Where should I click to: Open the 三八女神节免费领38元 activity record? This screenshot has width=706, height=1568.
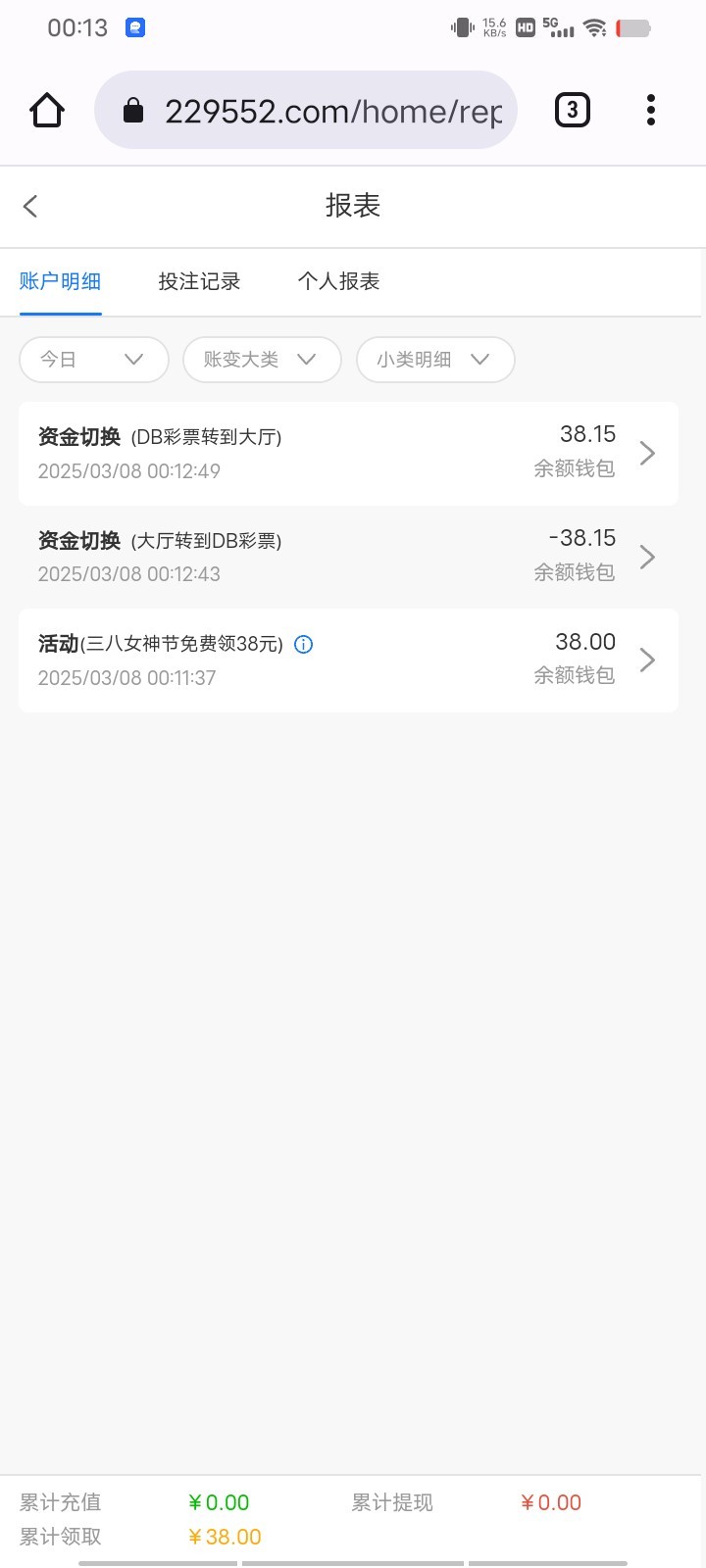tap(348, 661)
